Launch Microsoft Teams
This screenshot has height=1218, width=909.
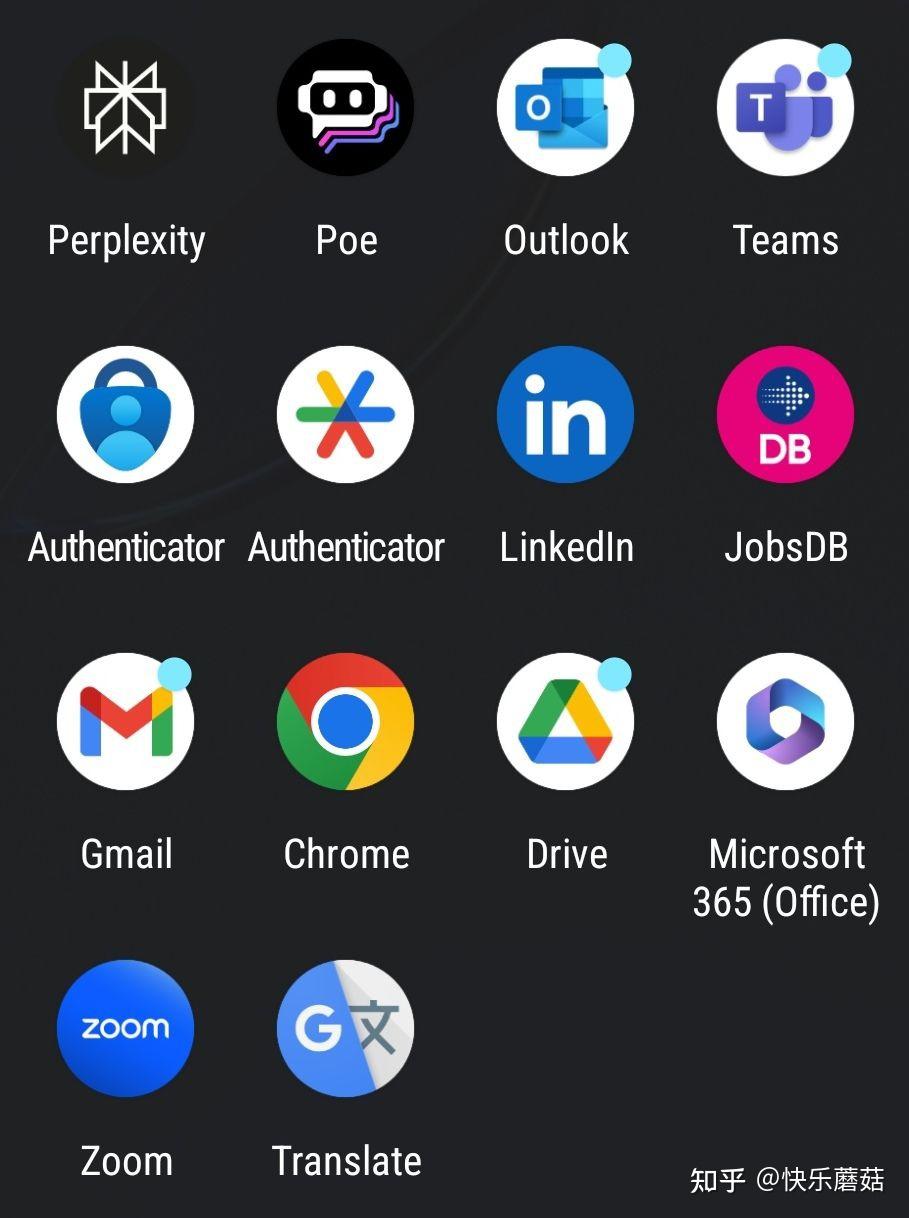pyautogui.click(x=785, y=108)
